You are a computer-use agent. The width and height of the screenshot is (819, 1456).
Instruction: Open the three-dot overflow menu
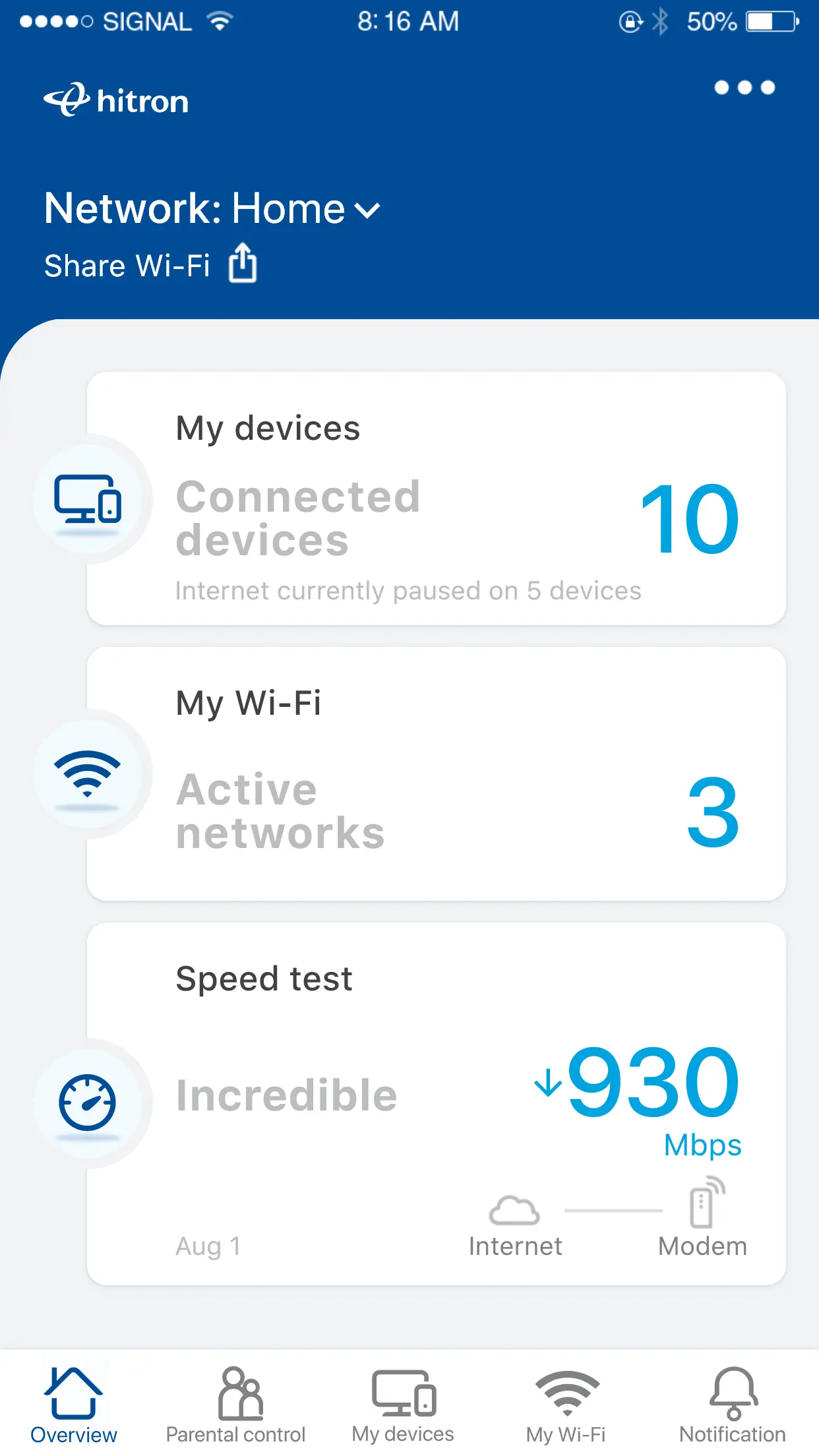coord(744,88)
